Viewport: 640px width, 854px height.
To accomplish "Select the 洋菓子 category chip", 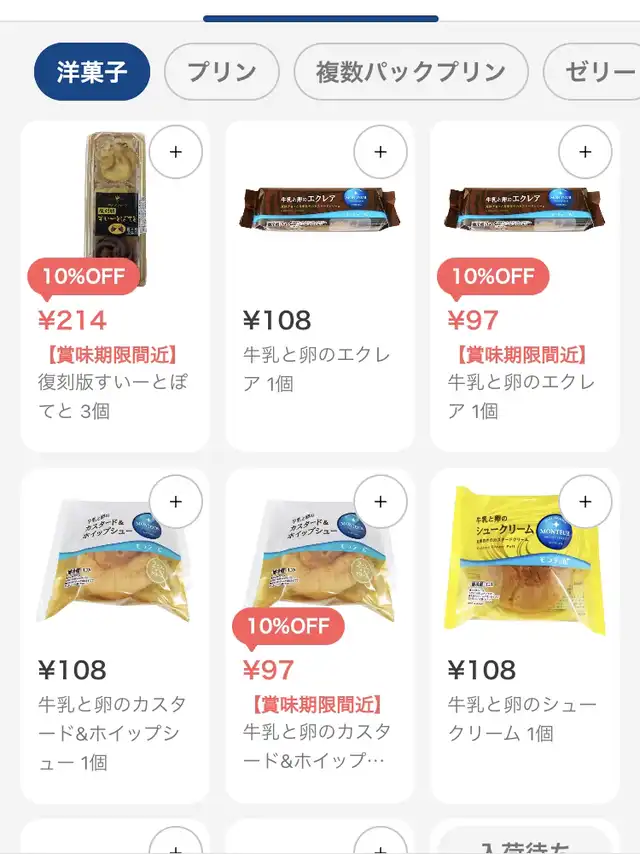I will (92, 73).
